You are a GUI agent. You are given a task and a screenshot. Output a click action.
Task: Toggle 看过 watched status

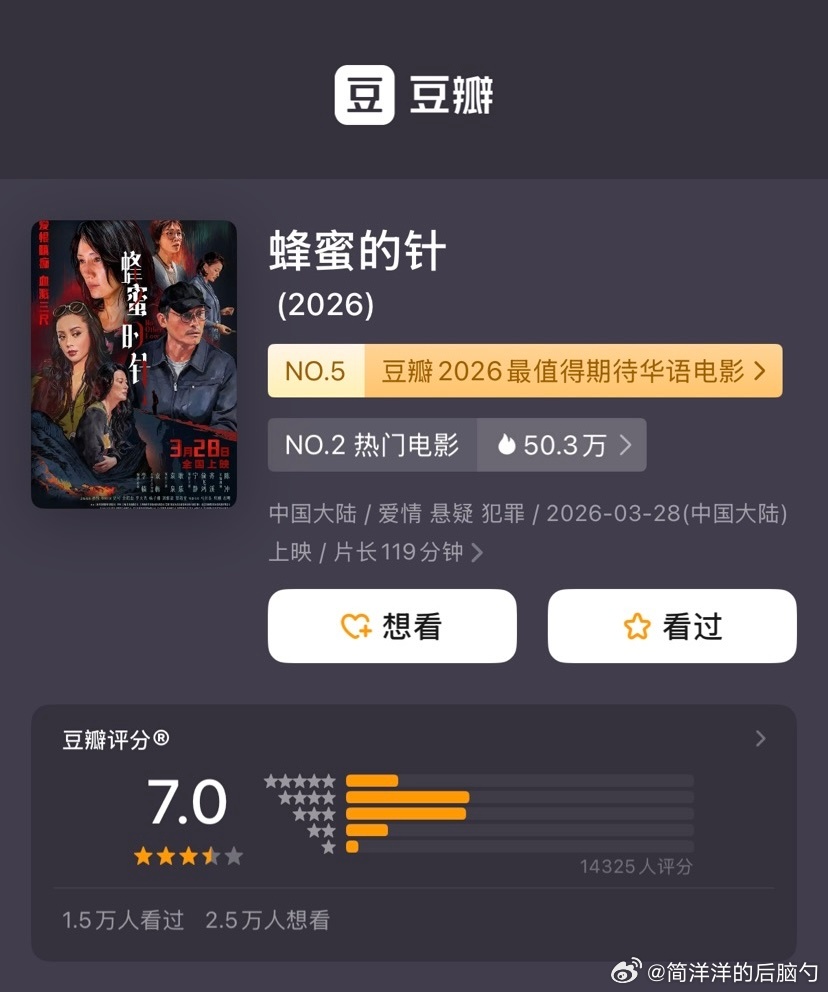671,624
